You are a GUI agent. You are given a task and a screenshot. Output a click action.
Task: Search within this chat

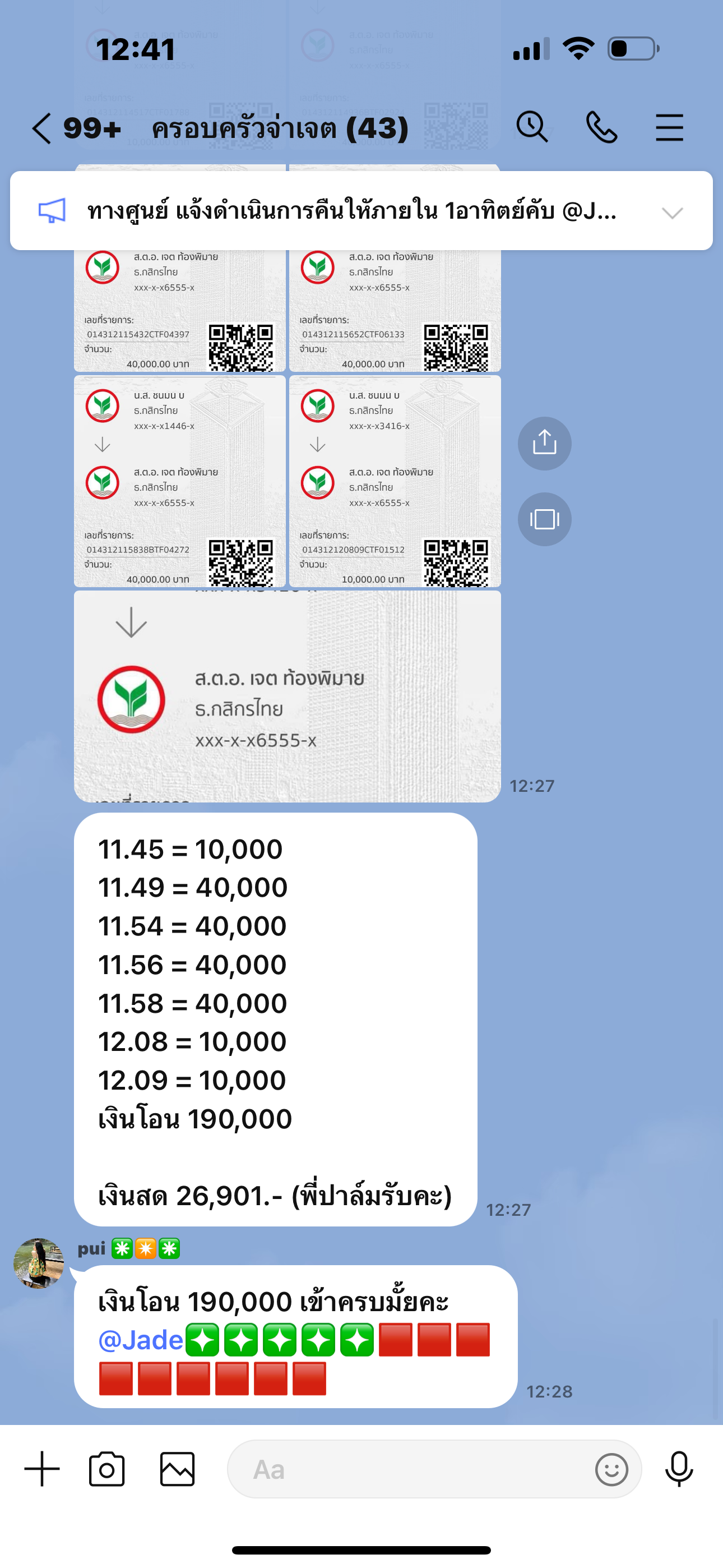pyautogui.click(x=532, y=128)
